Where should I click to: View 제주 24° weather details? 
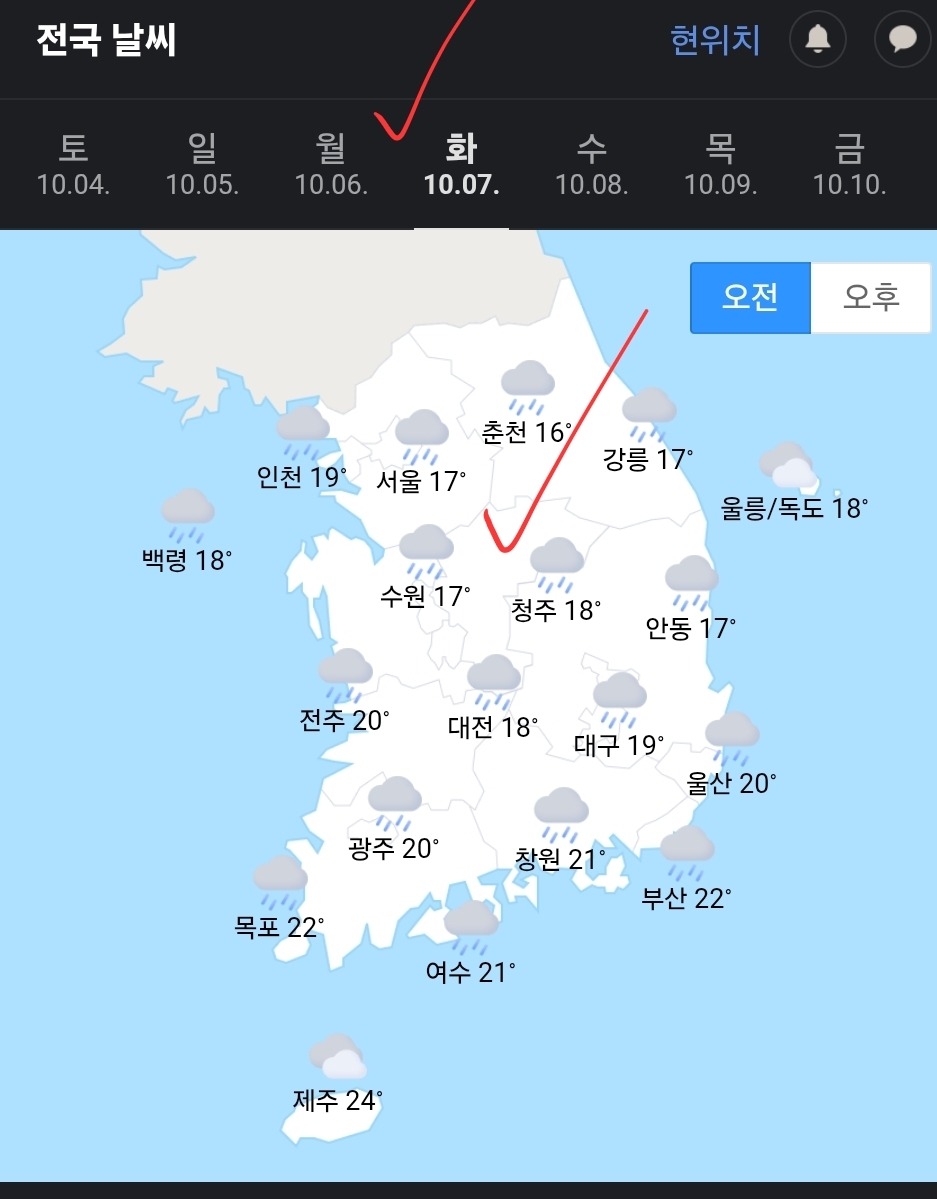click(337, 1075)
